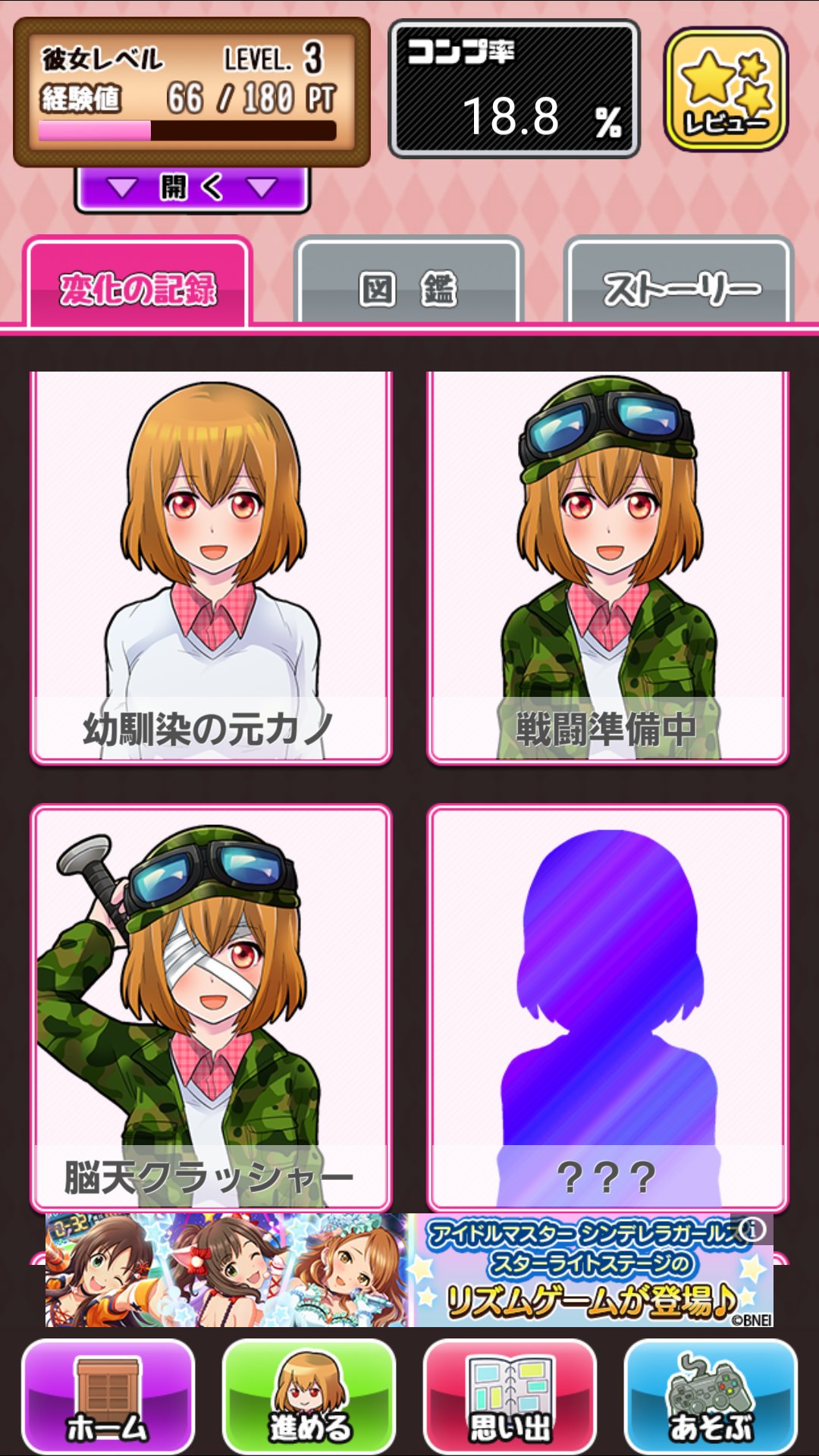This screenshot has width=819, height=1456.
Task: Expand the 開く level panel
Action: [x=193, y=187]
